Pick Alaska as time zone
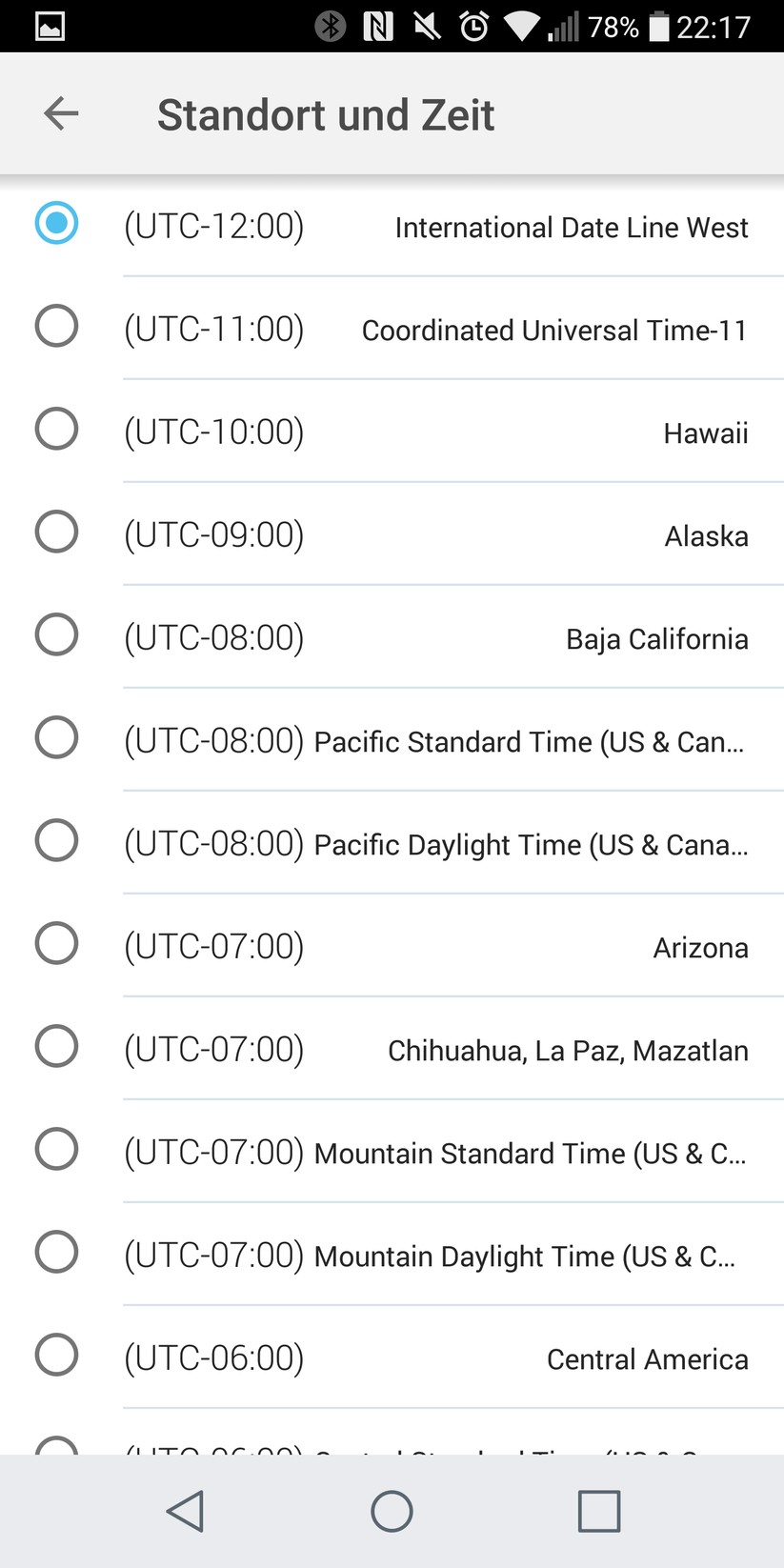Viewport: 784px width, 1568px height. pos(56,532)
